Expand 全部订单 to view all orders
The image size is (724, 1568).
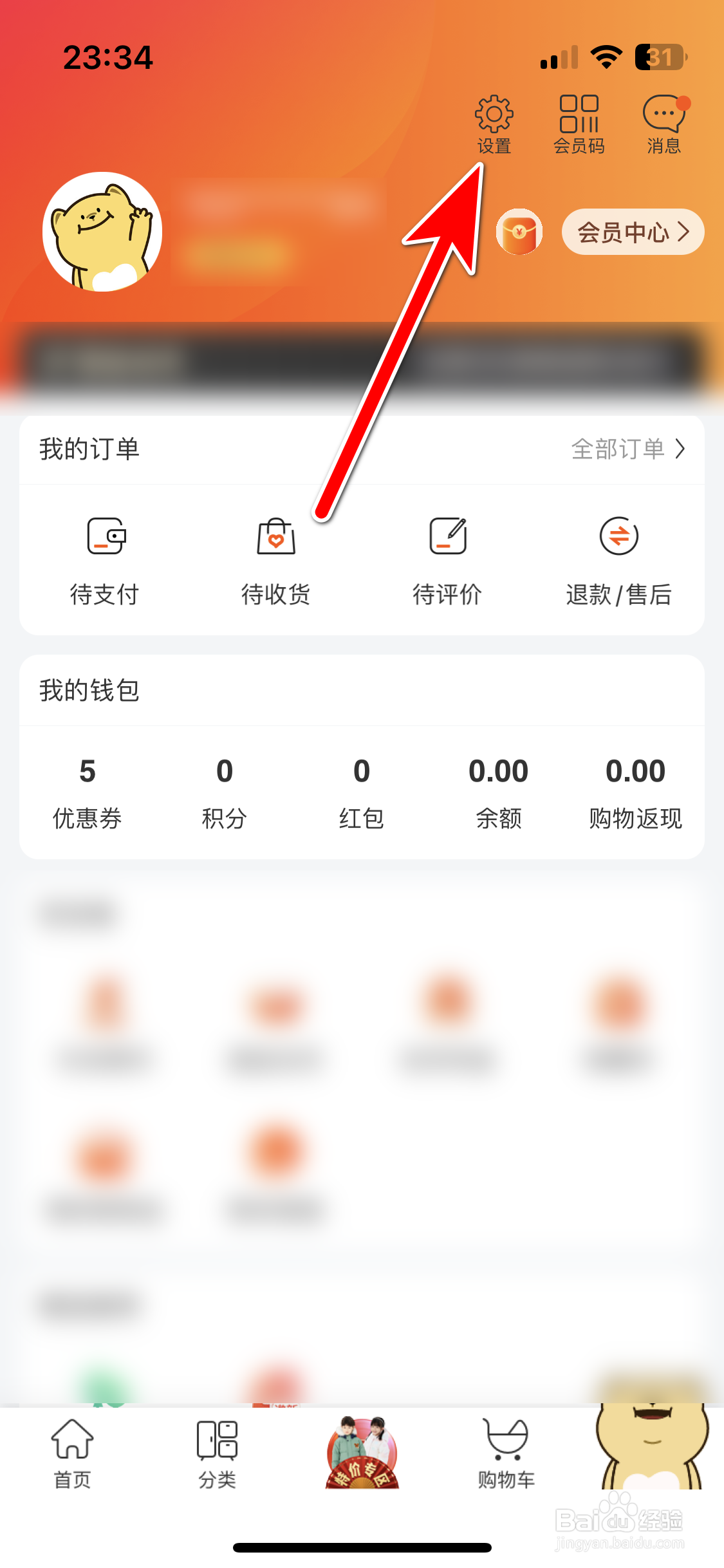click(627, 449)
